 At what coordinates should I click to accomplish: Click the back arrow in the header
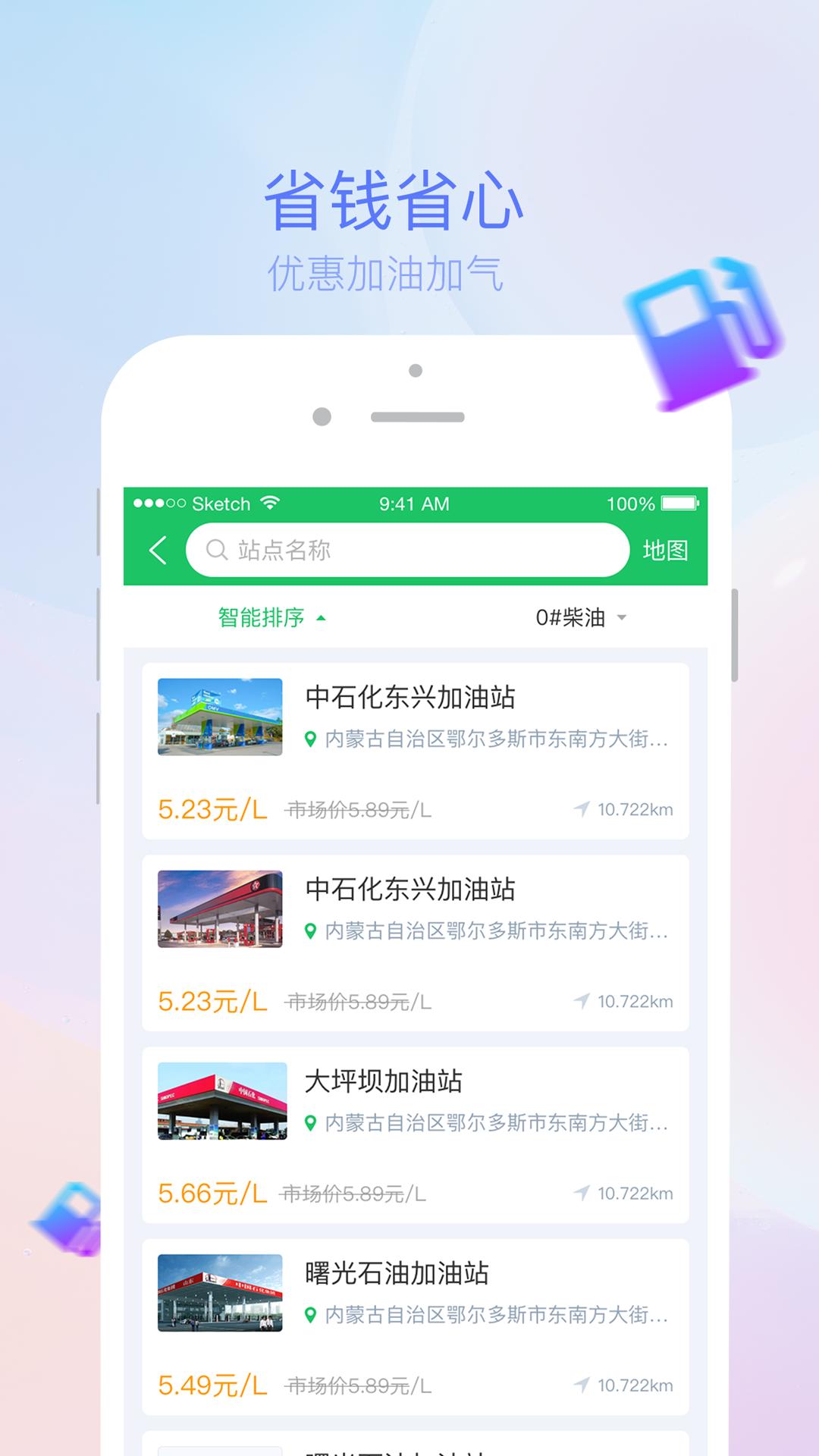(x=158, y=551)
